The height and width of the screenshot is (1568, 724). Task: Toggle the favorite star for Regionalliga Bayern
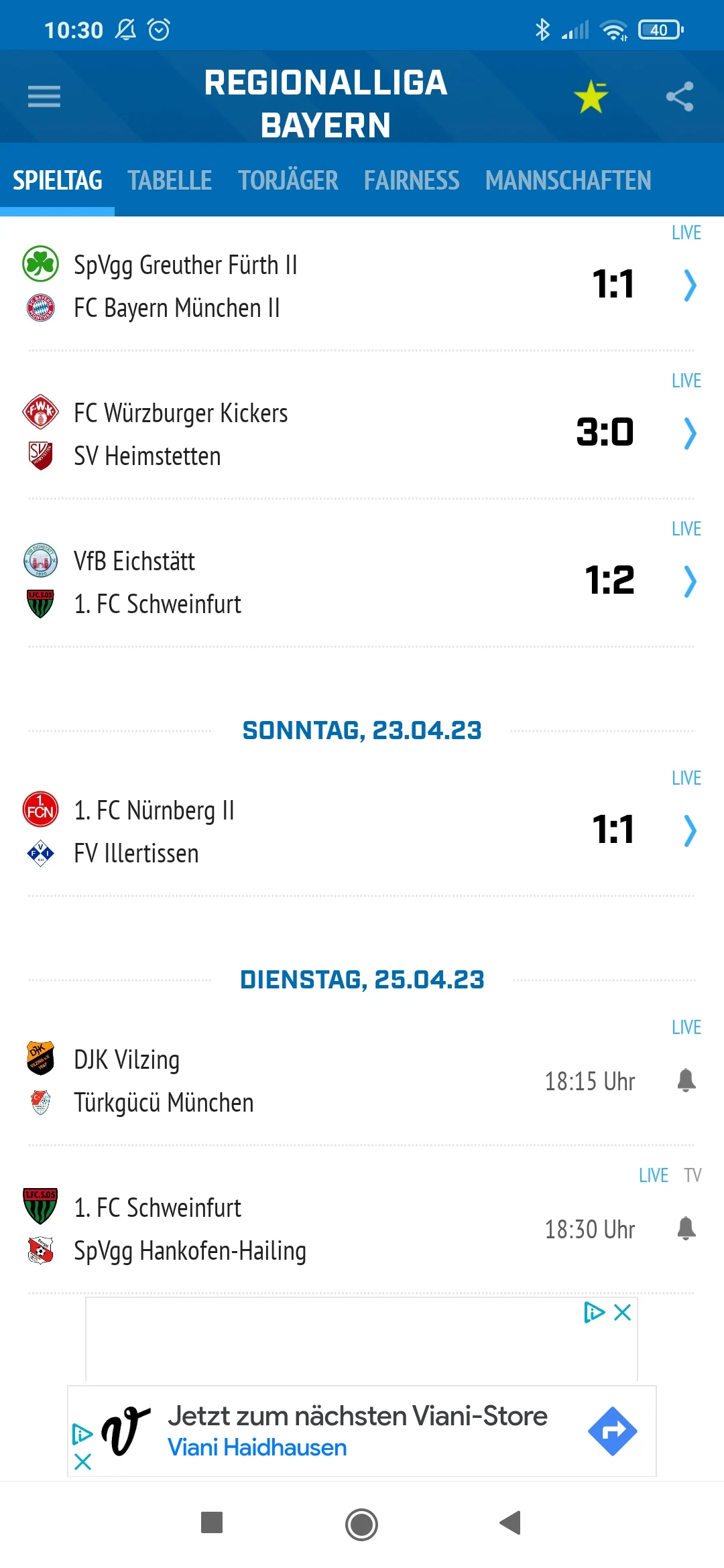click(591, 96)
